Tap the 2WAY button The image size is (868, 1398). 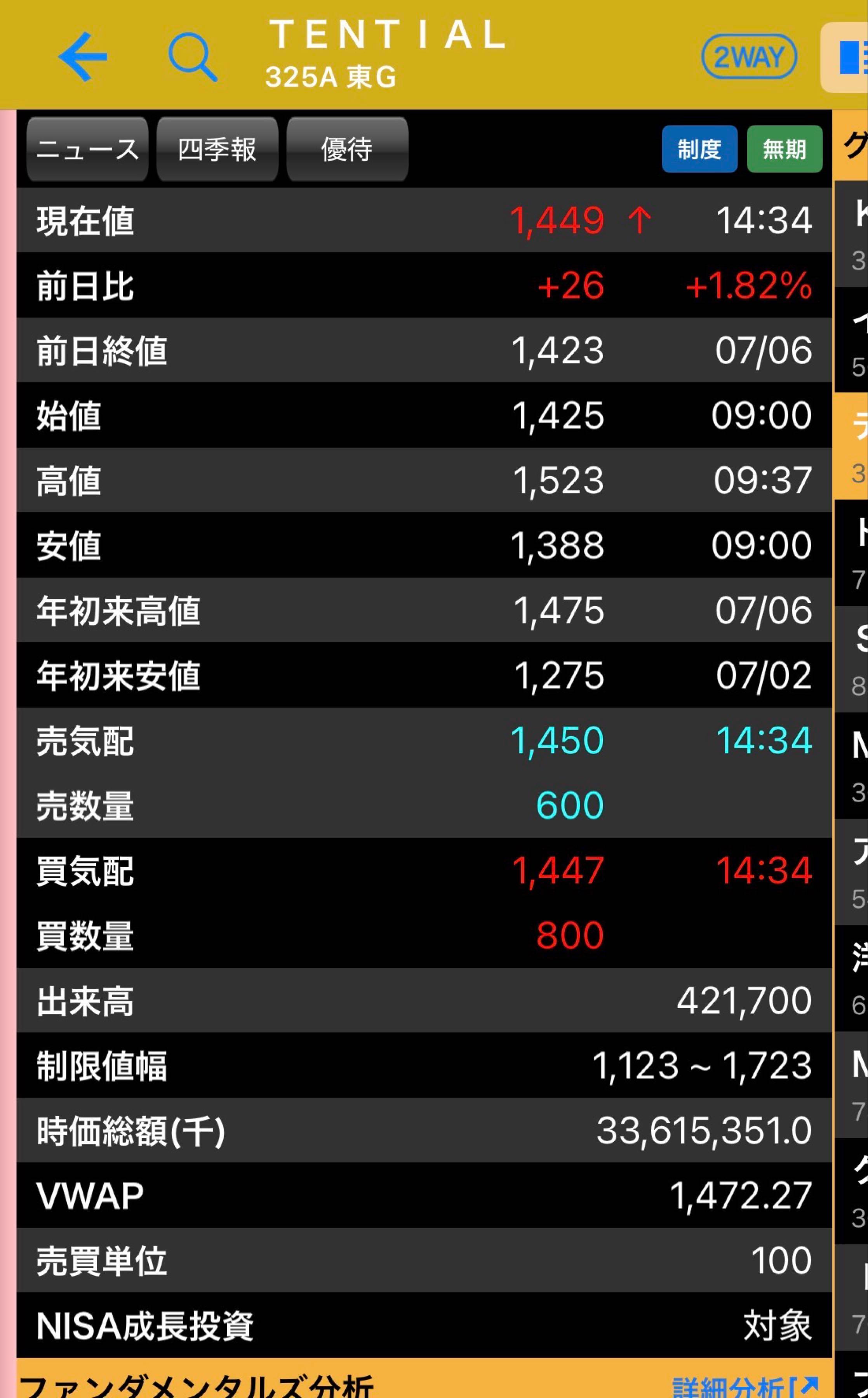749,57
